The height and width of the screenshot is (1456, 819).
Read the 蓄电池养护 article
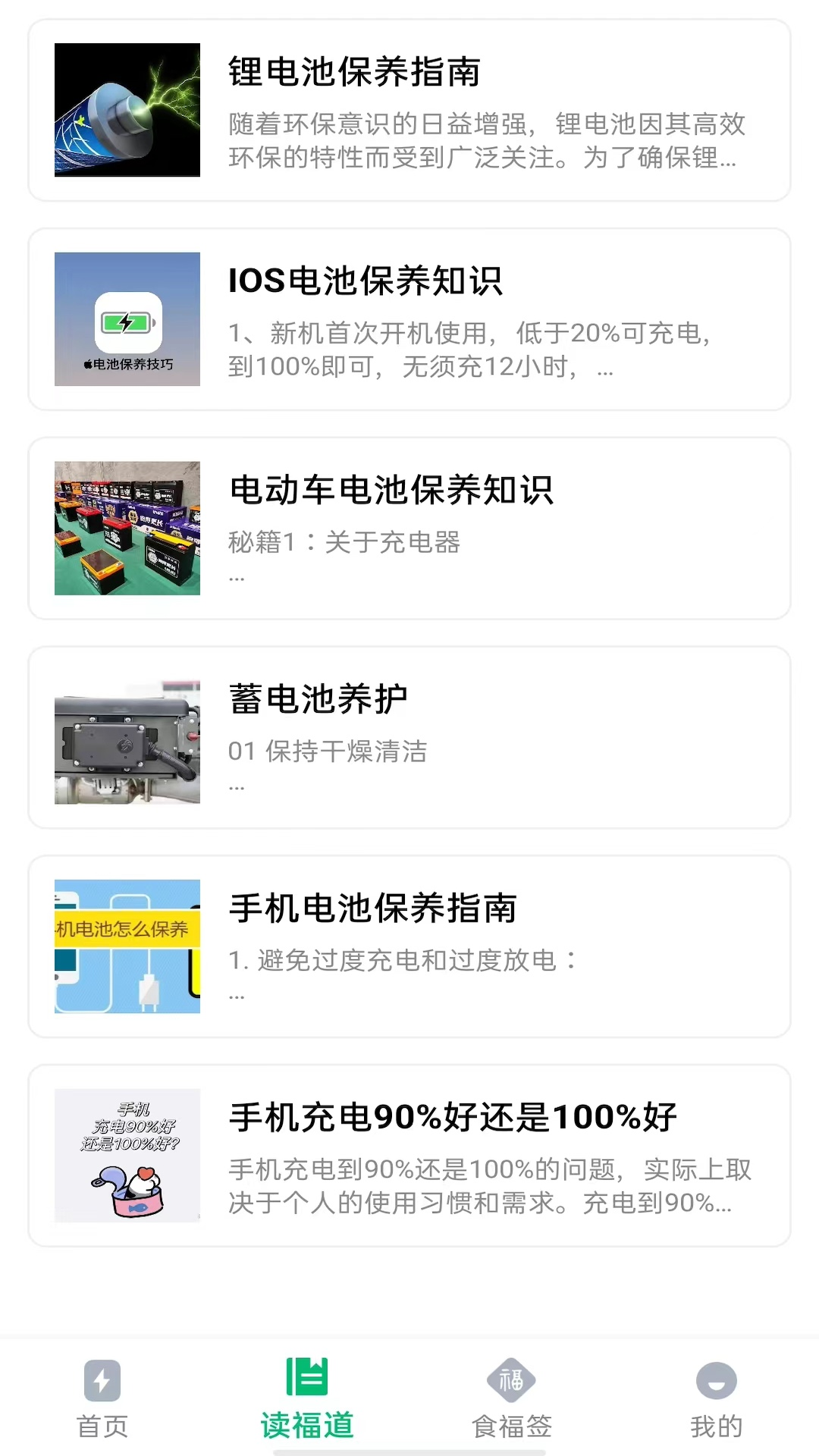pyautogui.click(x=409, y=736)
